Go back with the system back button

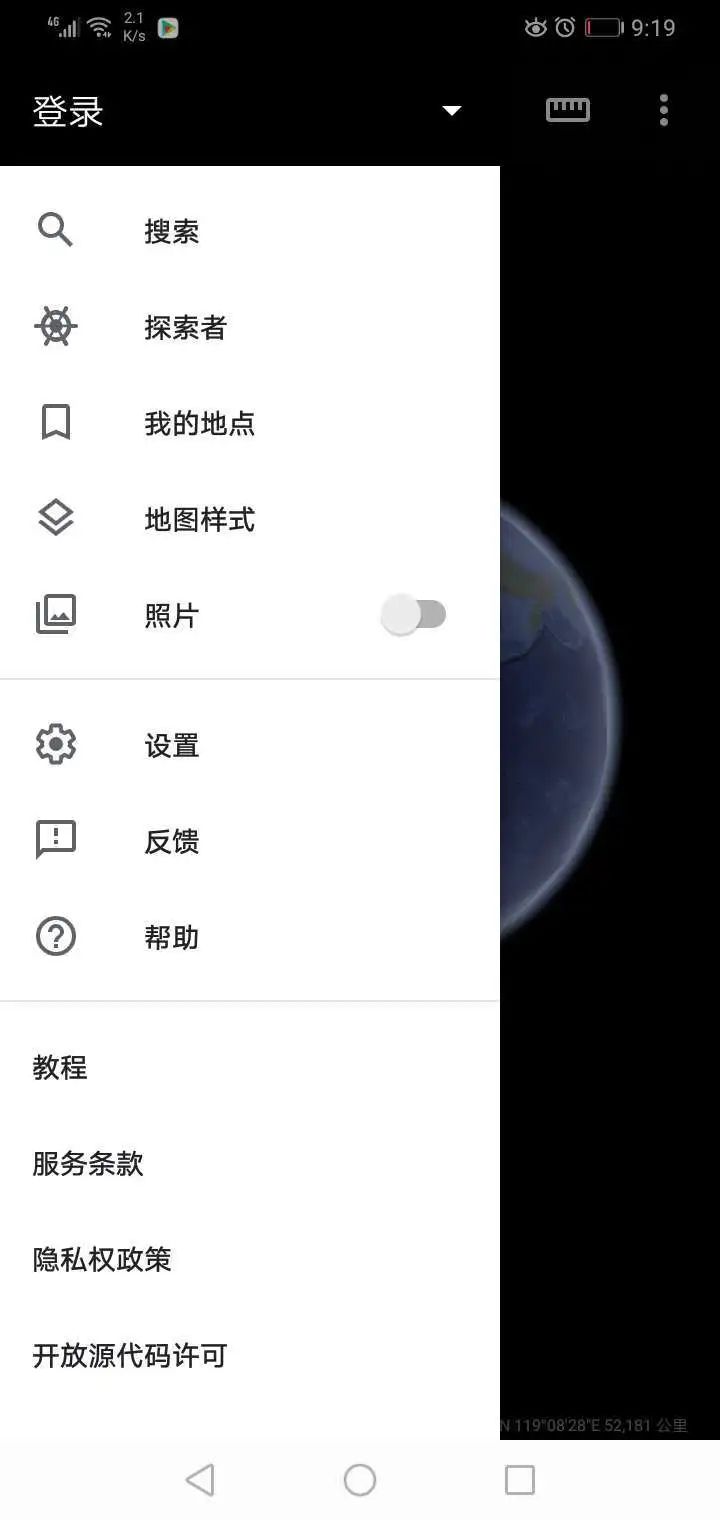[x=200, y=1480]
